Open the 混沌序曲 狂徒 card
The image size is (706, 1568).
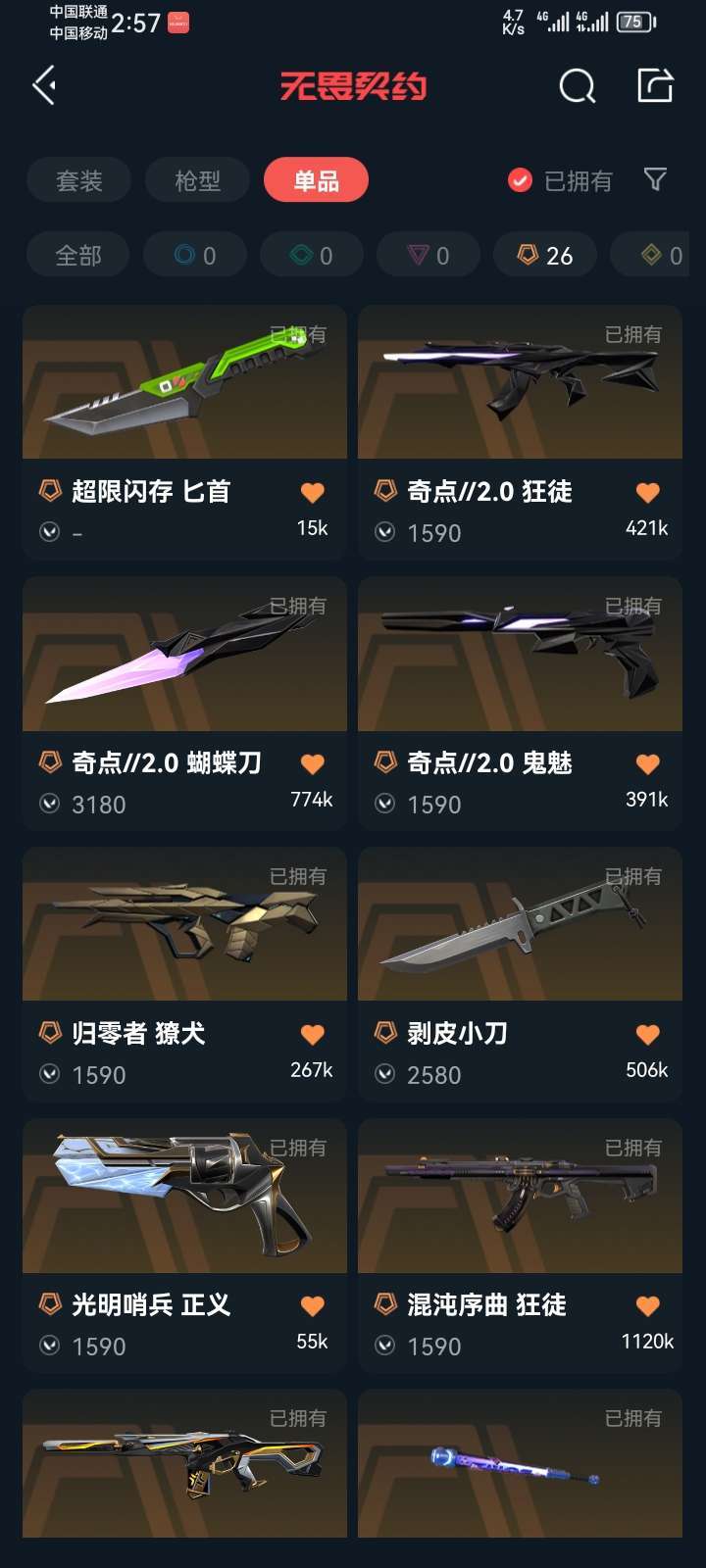[x=520, y=1246]
